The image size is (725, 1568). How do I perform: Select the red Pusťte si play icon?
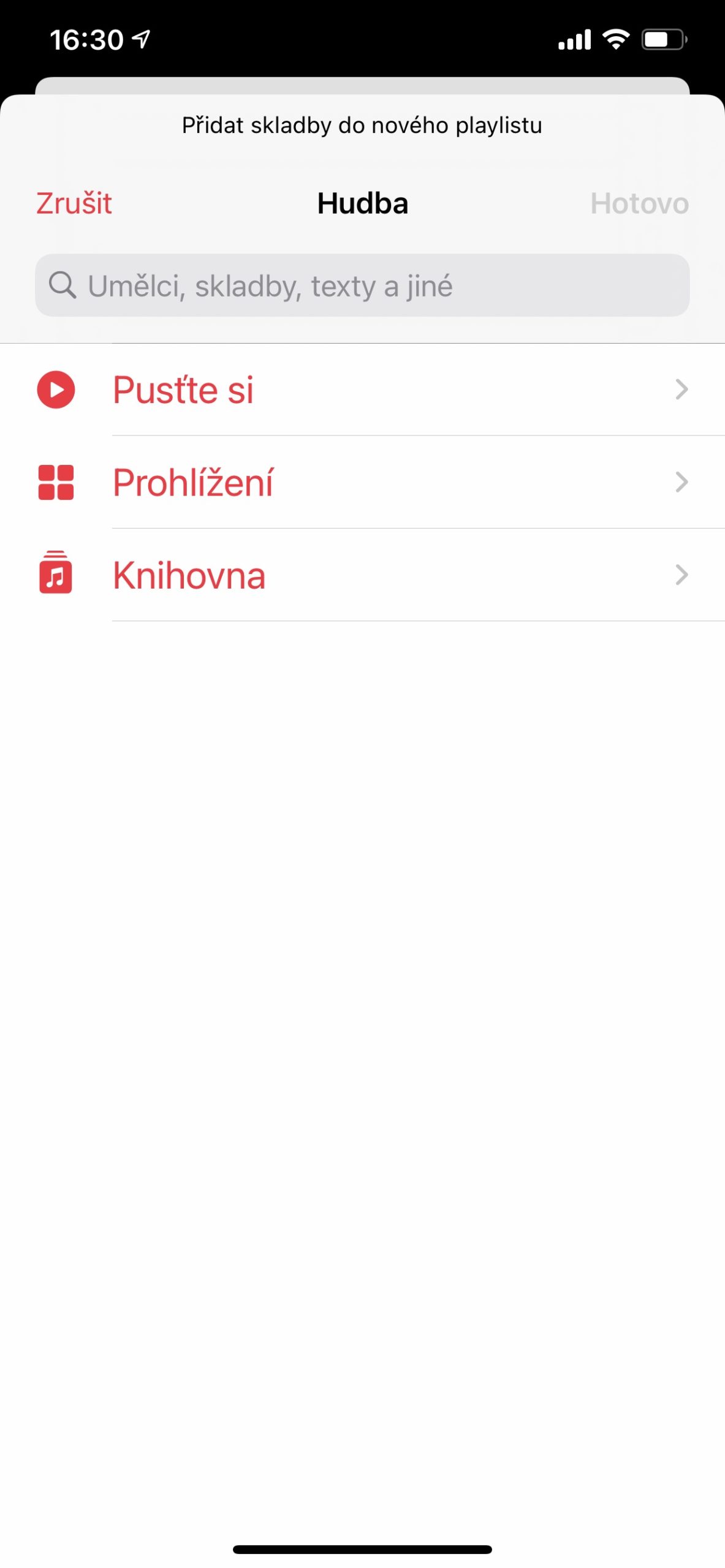56,390
